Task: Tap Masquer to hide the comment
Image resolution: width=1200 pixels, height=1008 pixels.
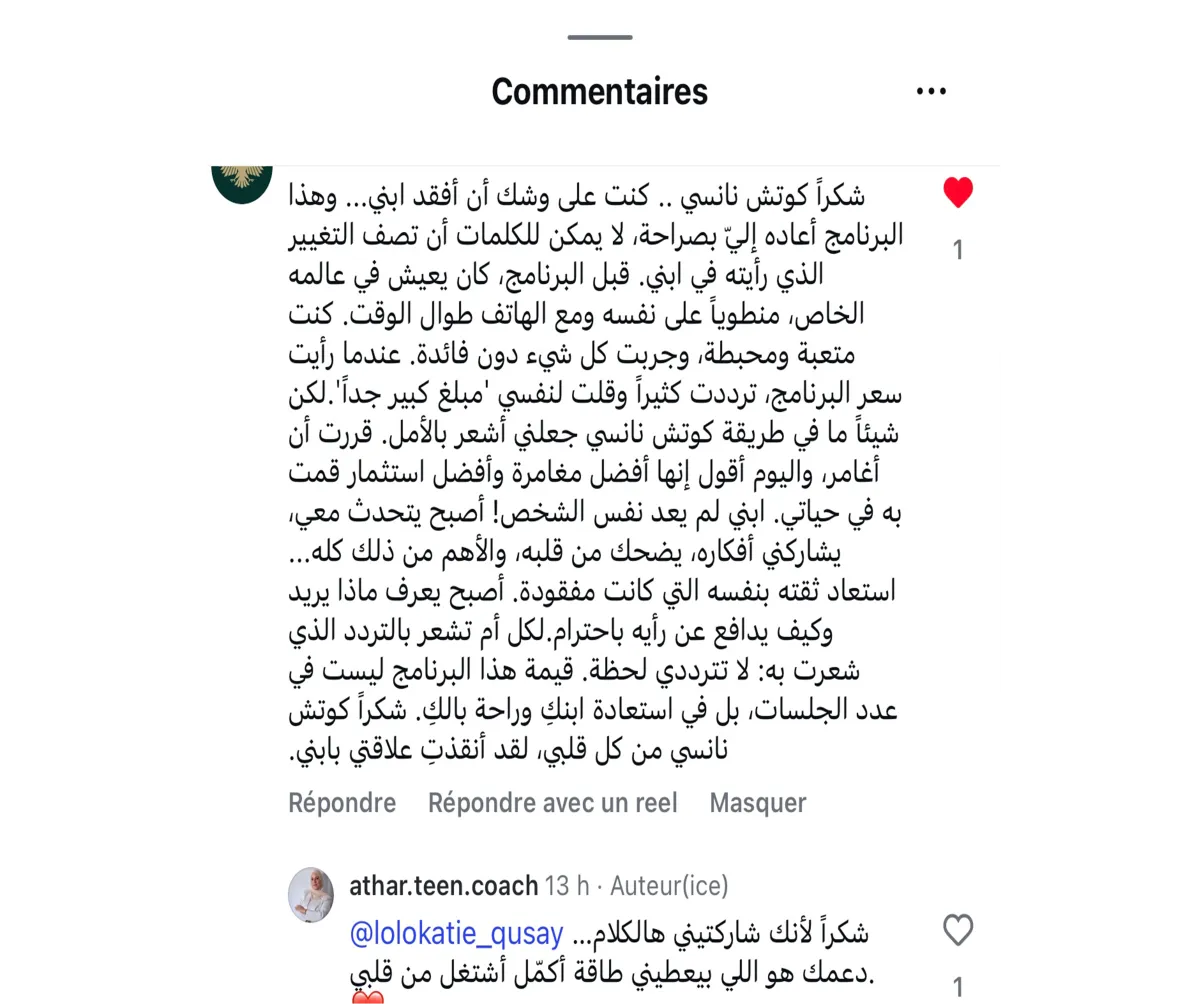Action: pos(758,803)
